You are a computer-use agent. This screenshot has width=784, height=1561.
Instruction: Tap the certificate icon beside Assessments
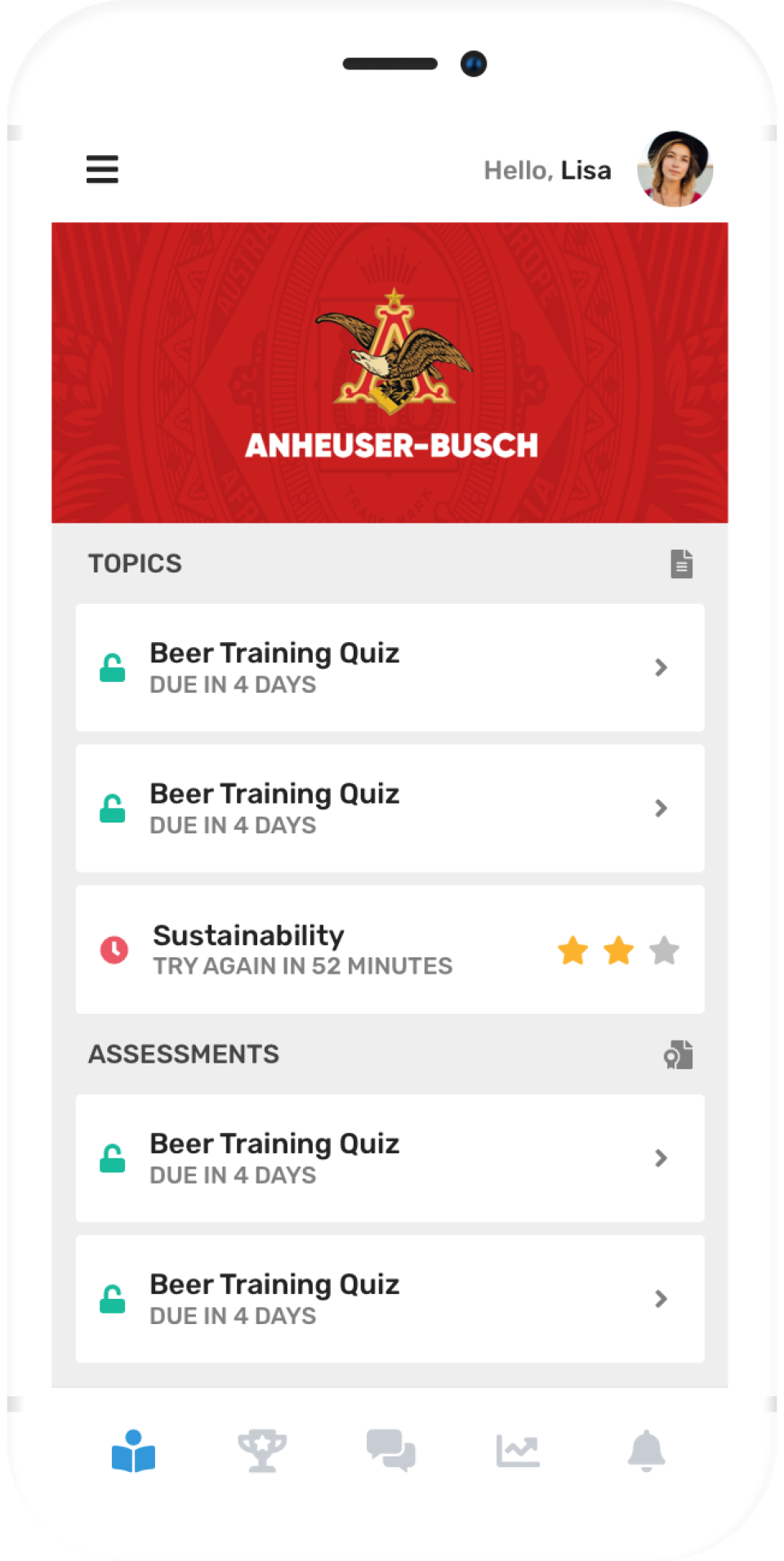(x=679, y=1055)
